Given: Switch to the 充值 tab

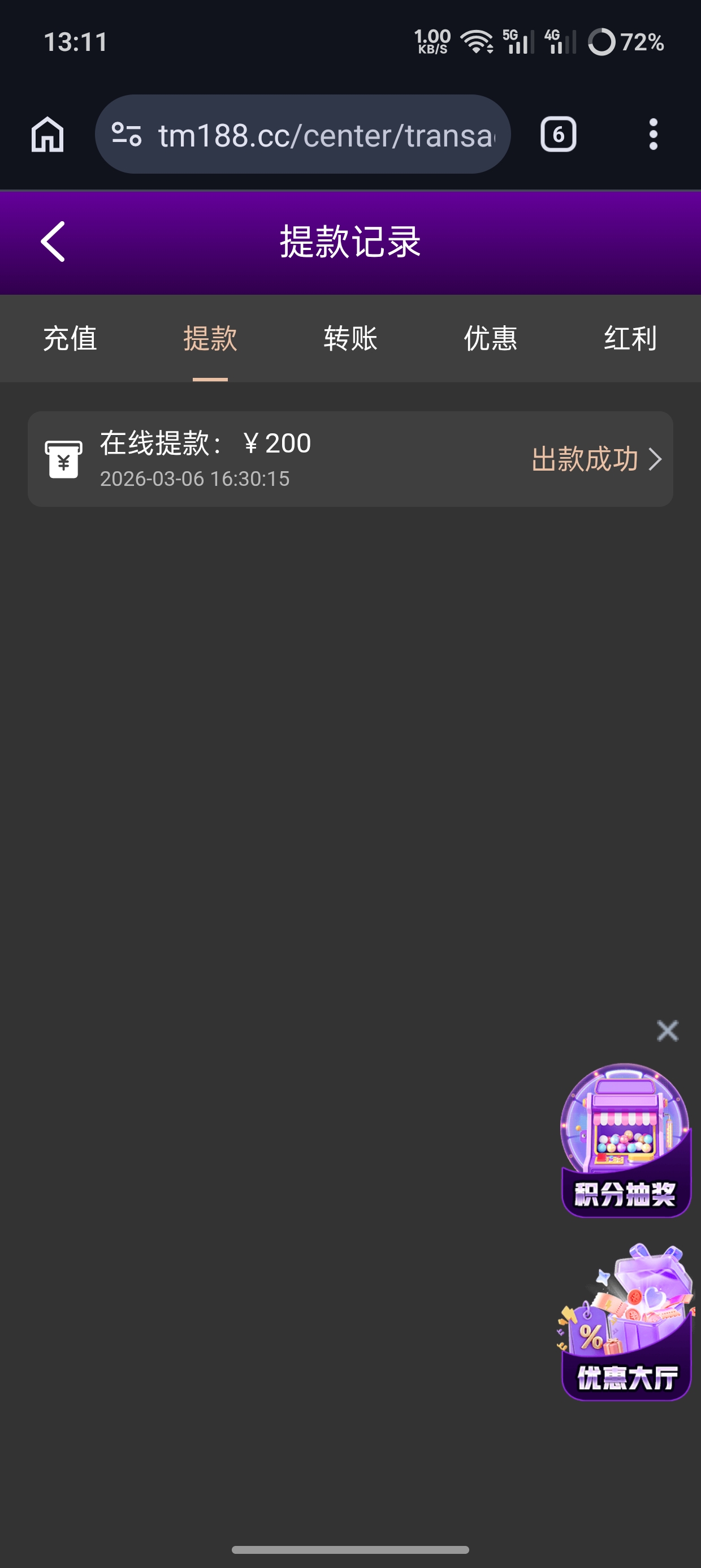Looking at the screenshot, I should tap(71, 339).
